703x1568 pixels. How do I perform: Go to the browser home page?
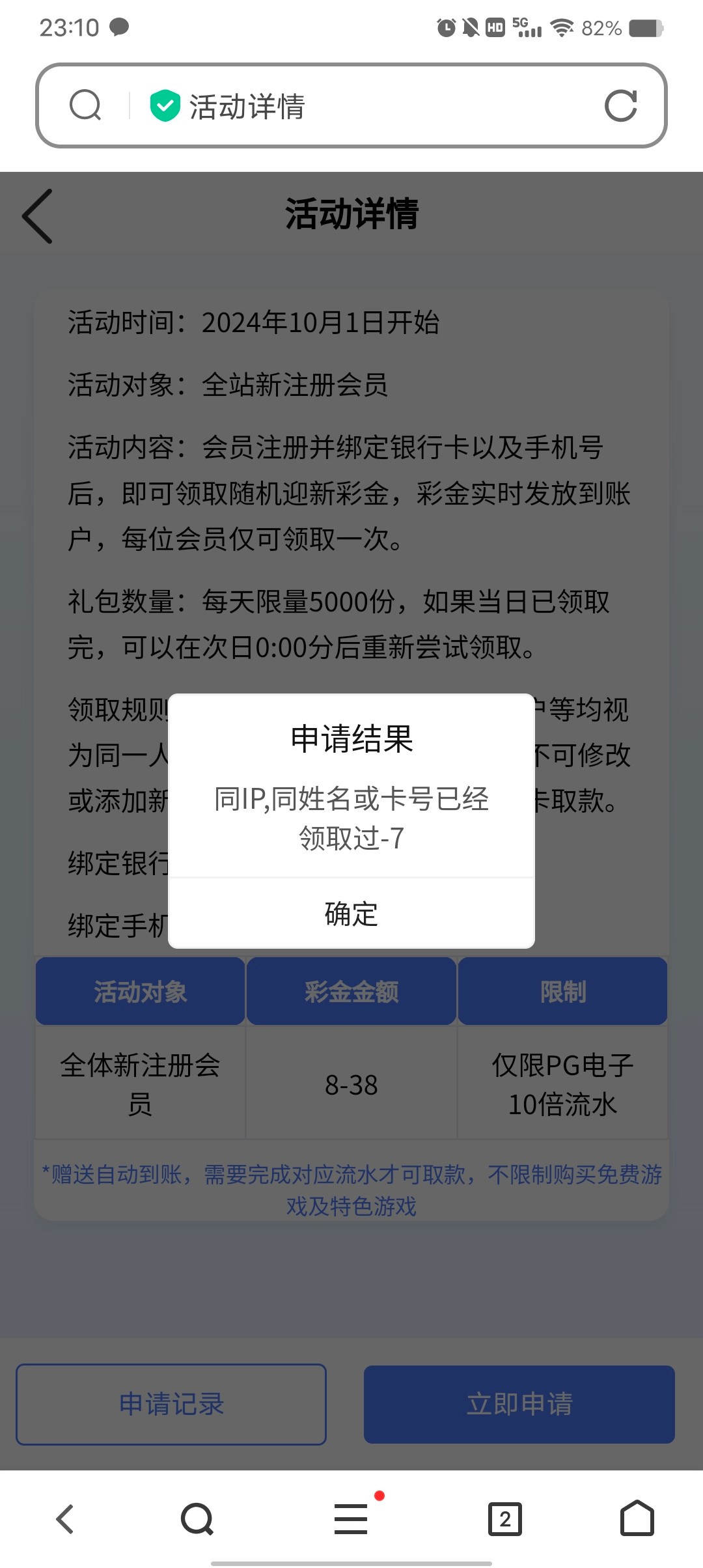[x=637, y=1519]
